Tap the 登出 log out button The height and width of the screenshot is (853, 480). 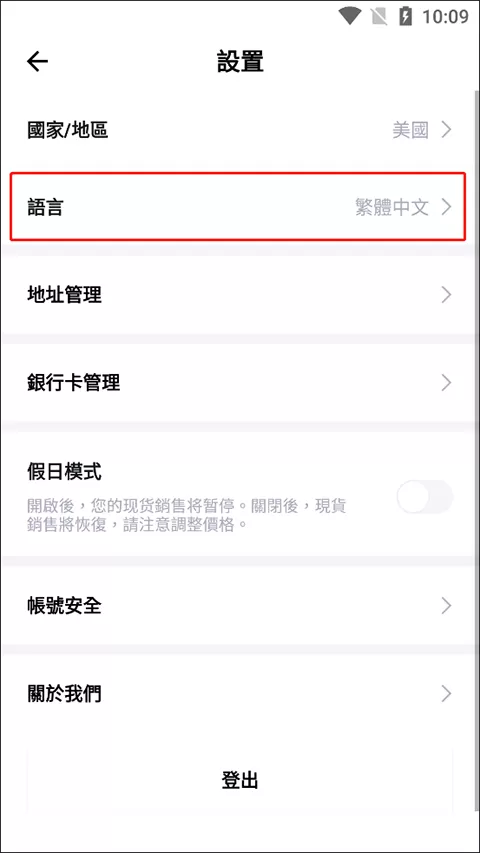pos(240,780)
